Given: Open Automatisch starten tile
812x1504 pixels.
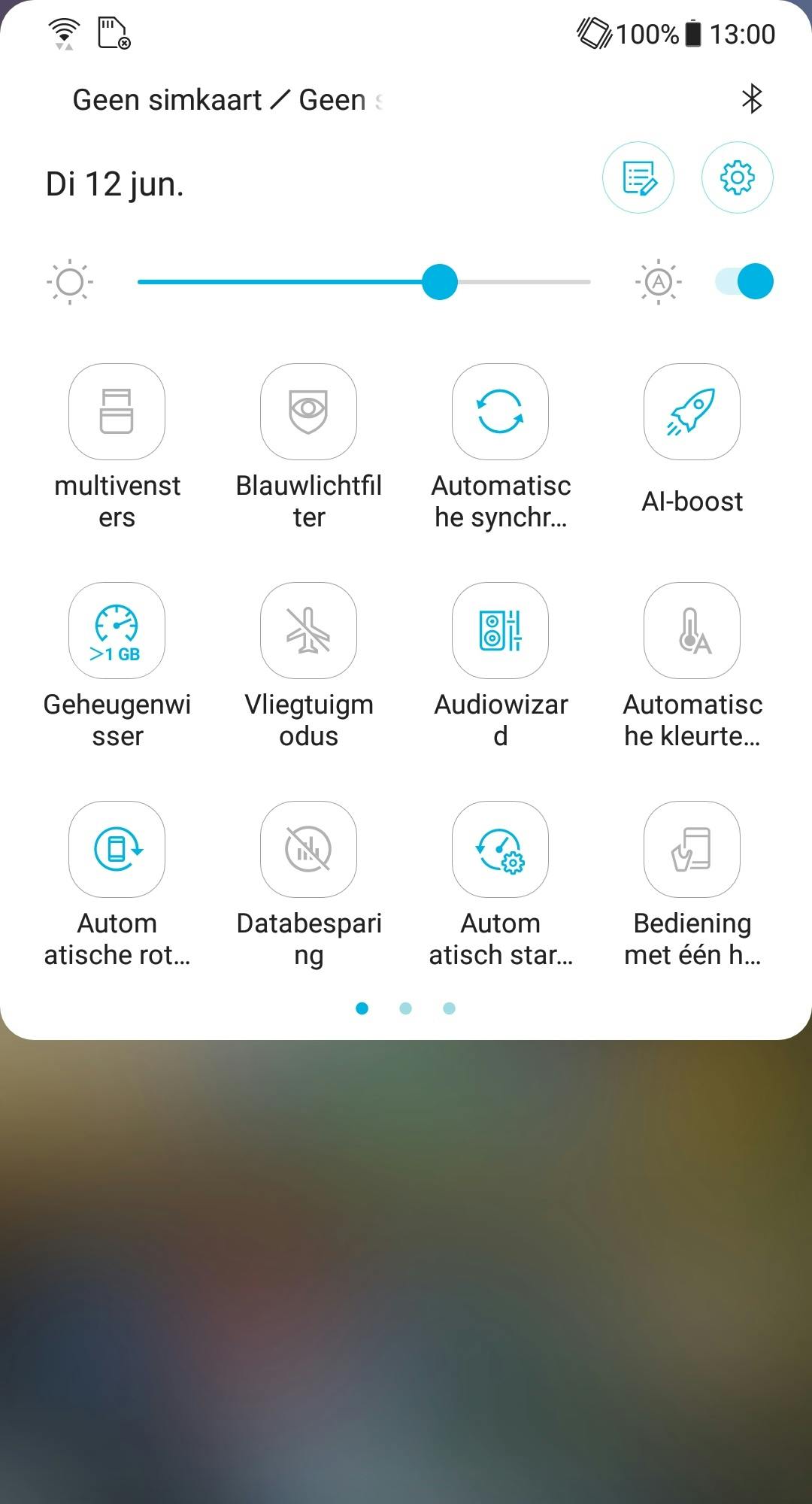Looking at the screenshot, I should coord(500,850).
